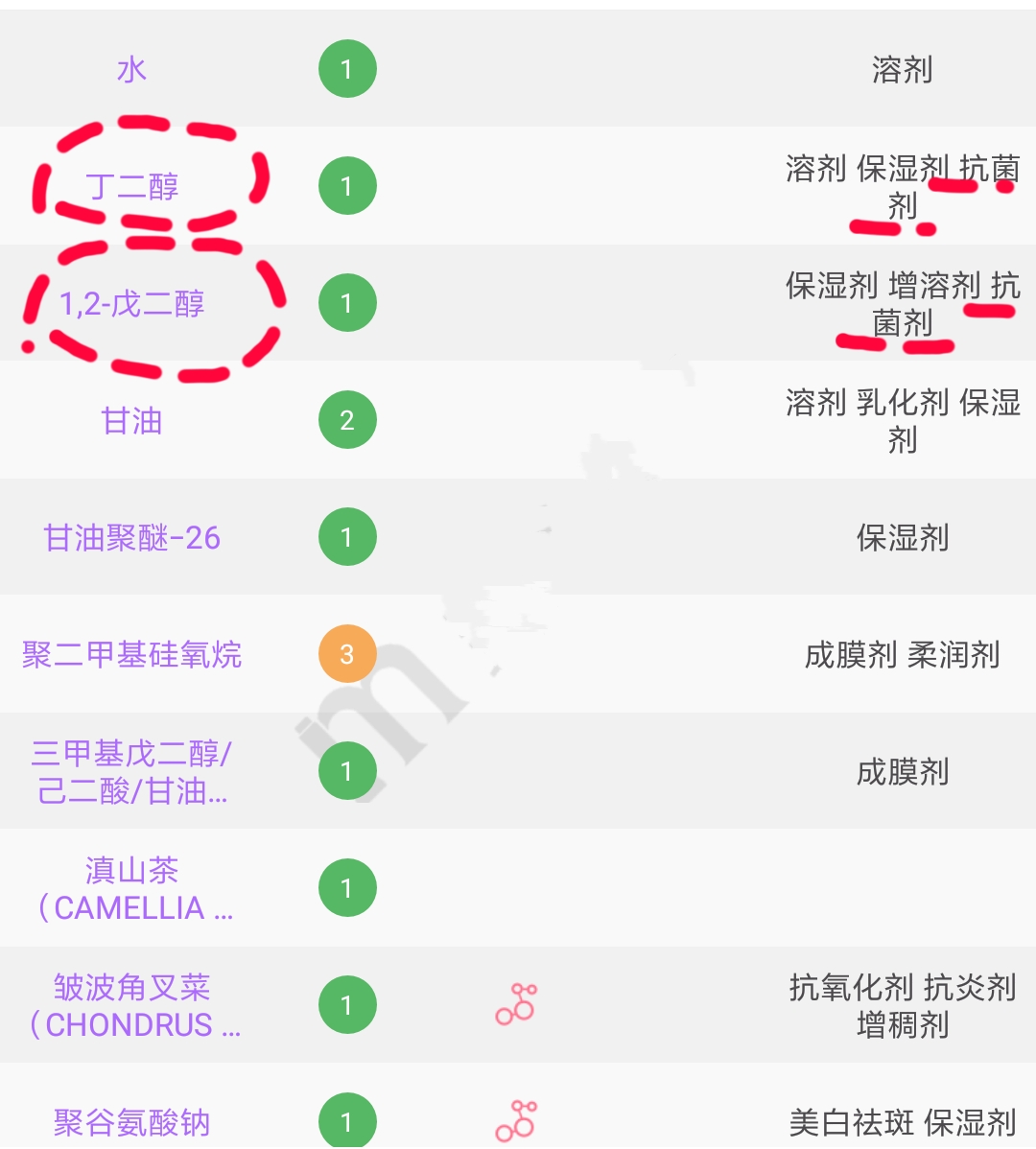Screen dimensions: 1036x1149
Task: Open the 水 ingredient details
Action: (131, 69)
